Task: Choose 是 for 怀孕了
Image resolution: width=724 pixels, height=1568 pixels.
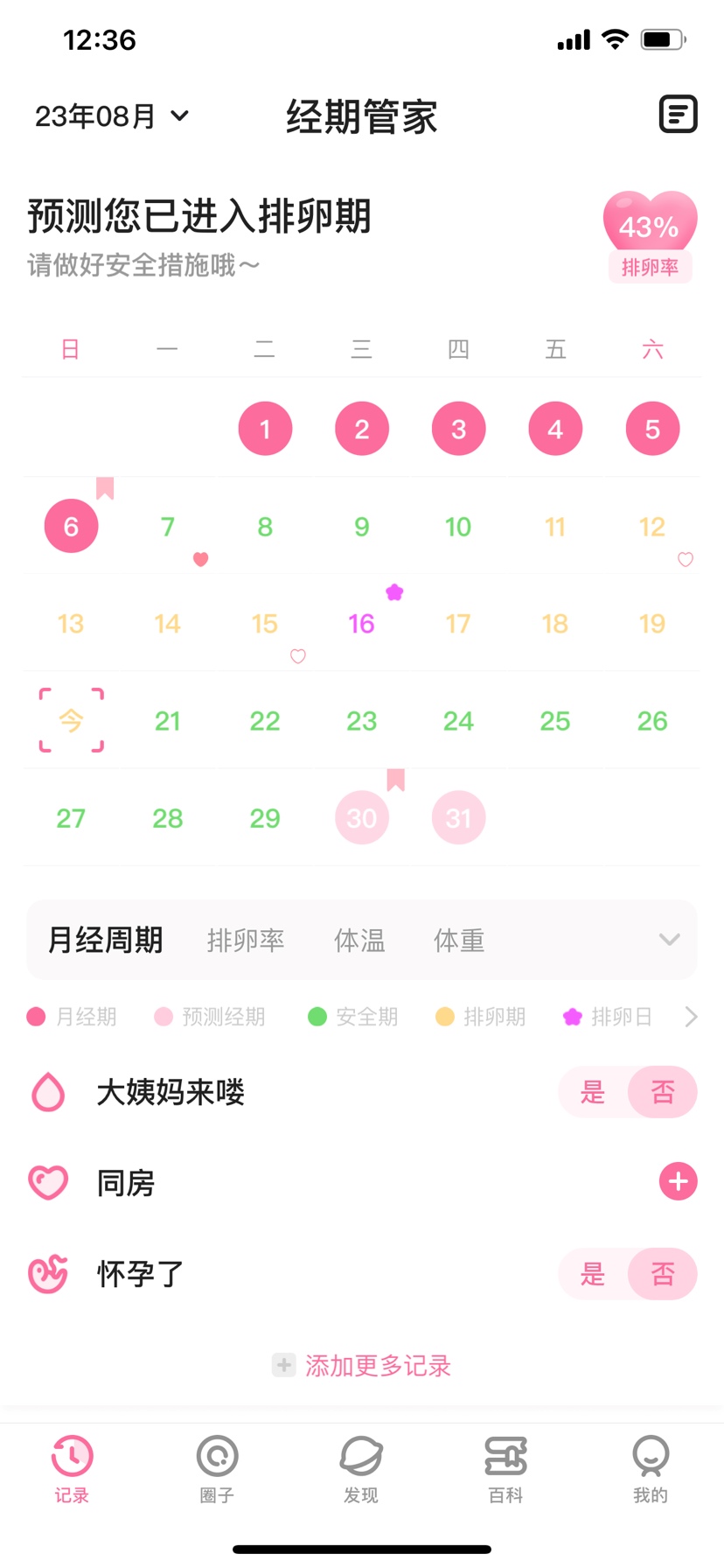Action: [x=593, y=1274]
